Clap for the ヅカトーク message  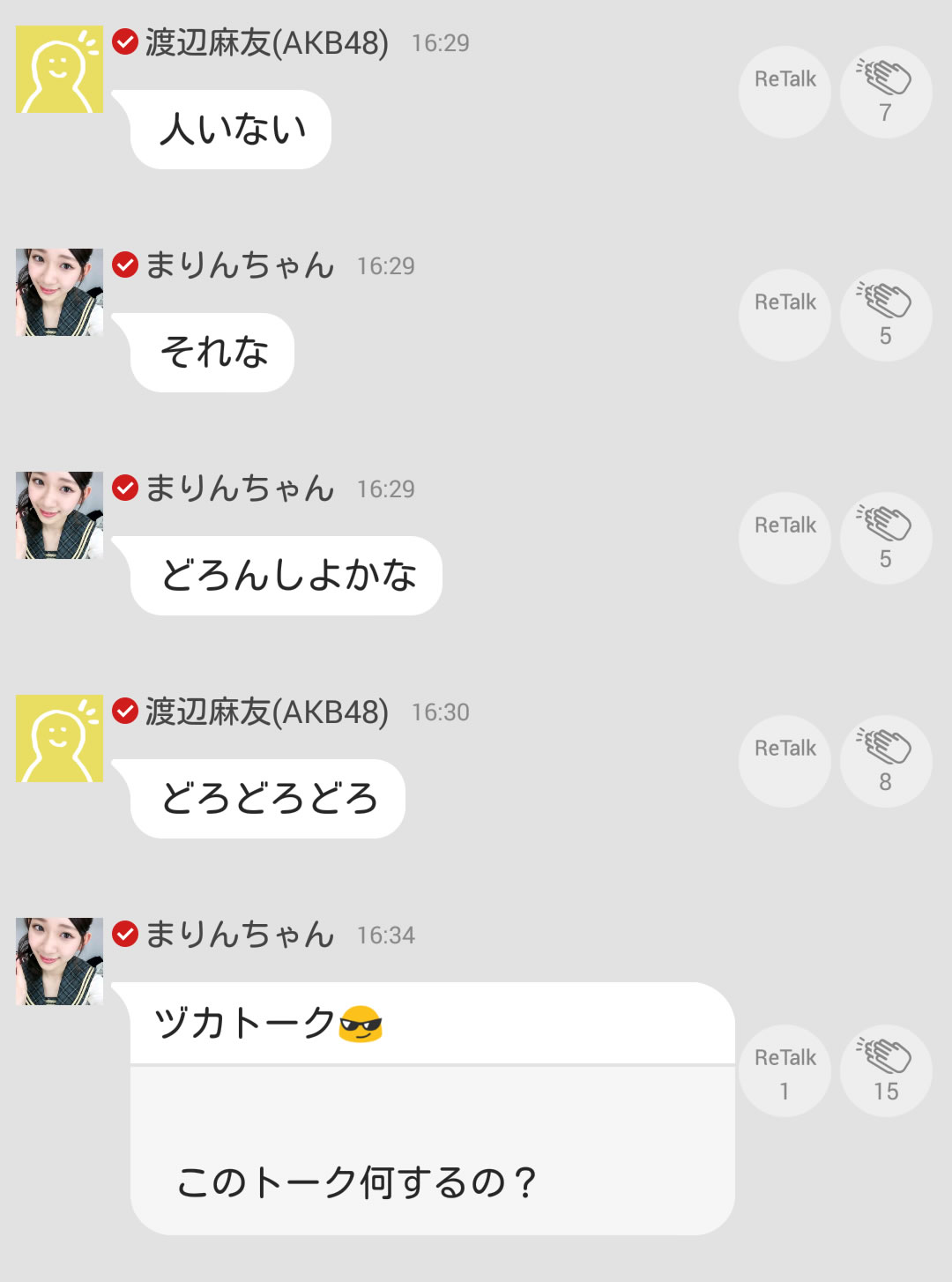886,1070
